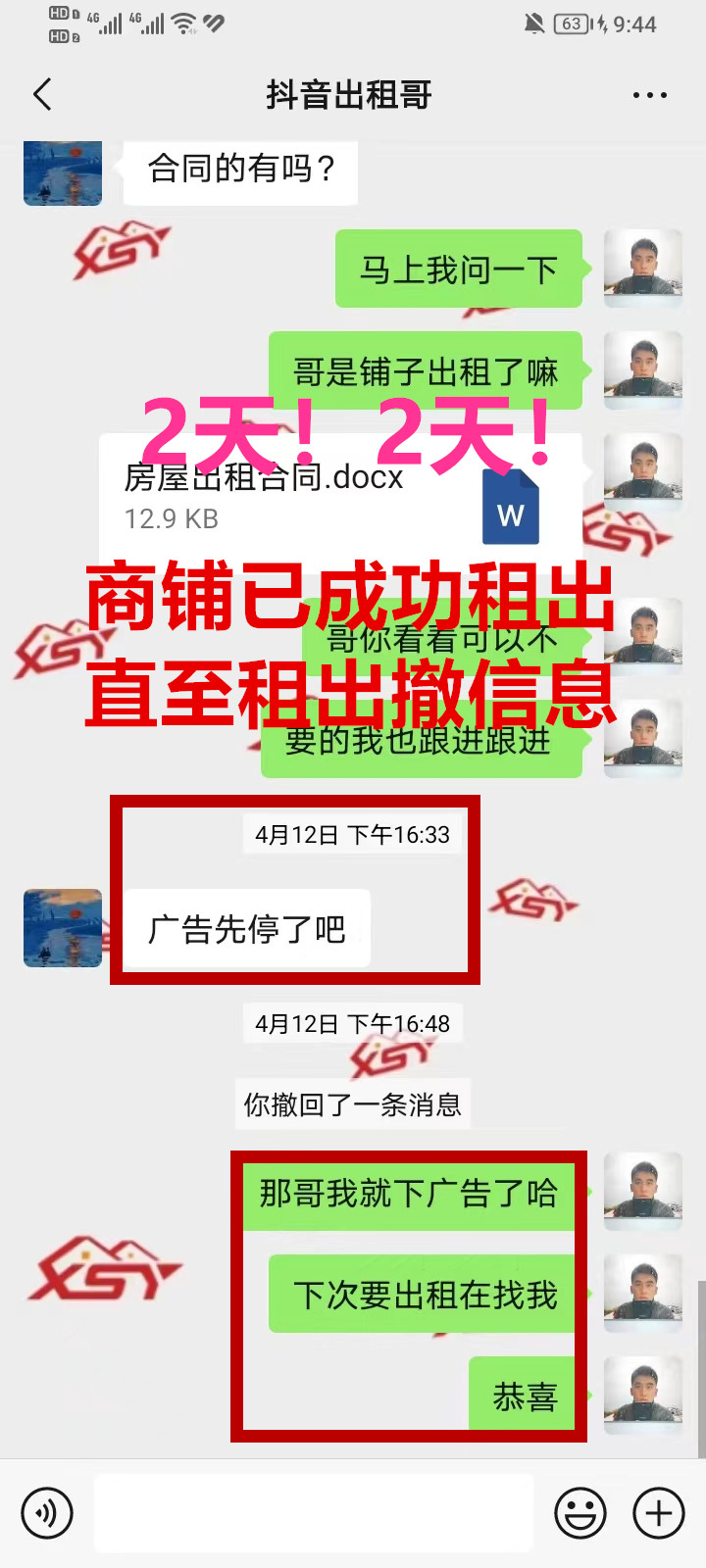This screenshot has height=1568, width=706.
Task: Tap the message text field
Action: tap(314, 1513)
